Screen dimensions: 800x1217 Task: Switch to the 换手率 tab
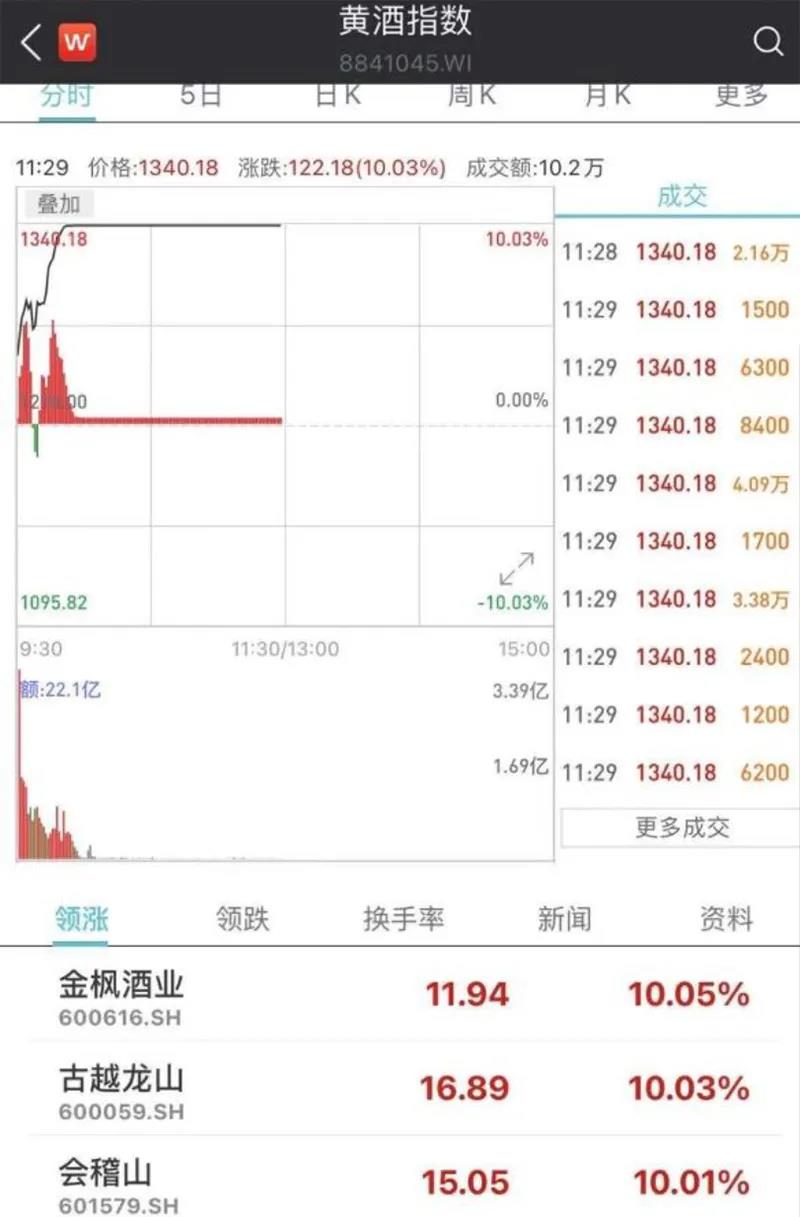coord(403,919)
